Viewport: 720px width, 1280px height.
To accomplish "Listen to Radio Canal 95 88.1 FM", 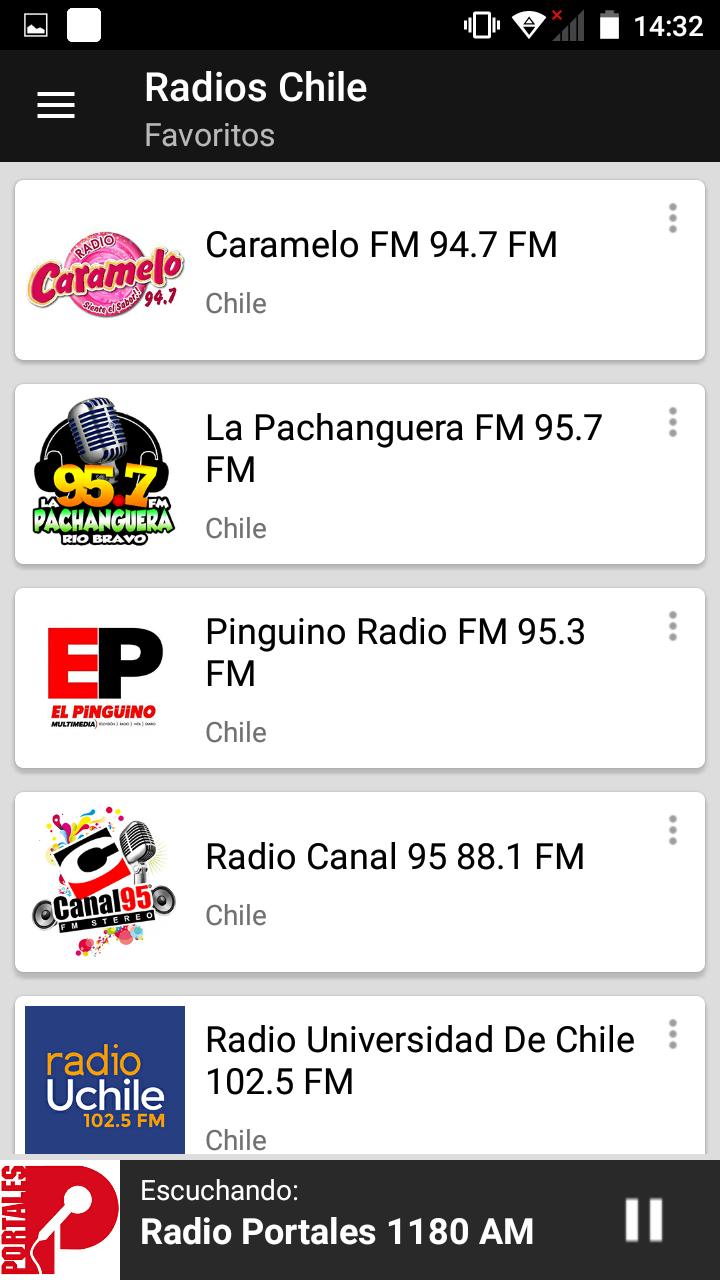I will pos(360,882).
